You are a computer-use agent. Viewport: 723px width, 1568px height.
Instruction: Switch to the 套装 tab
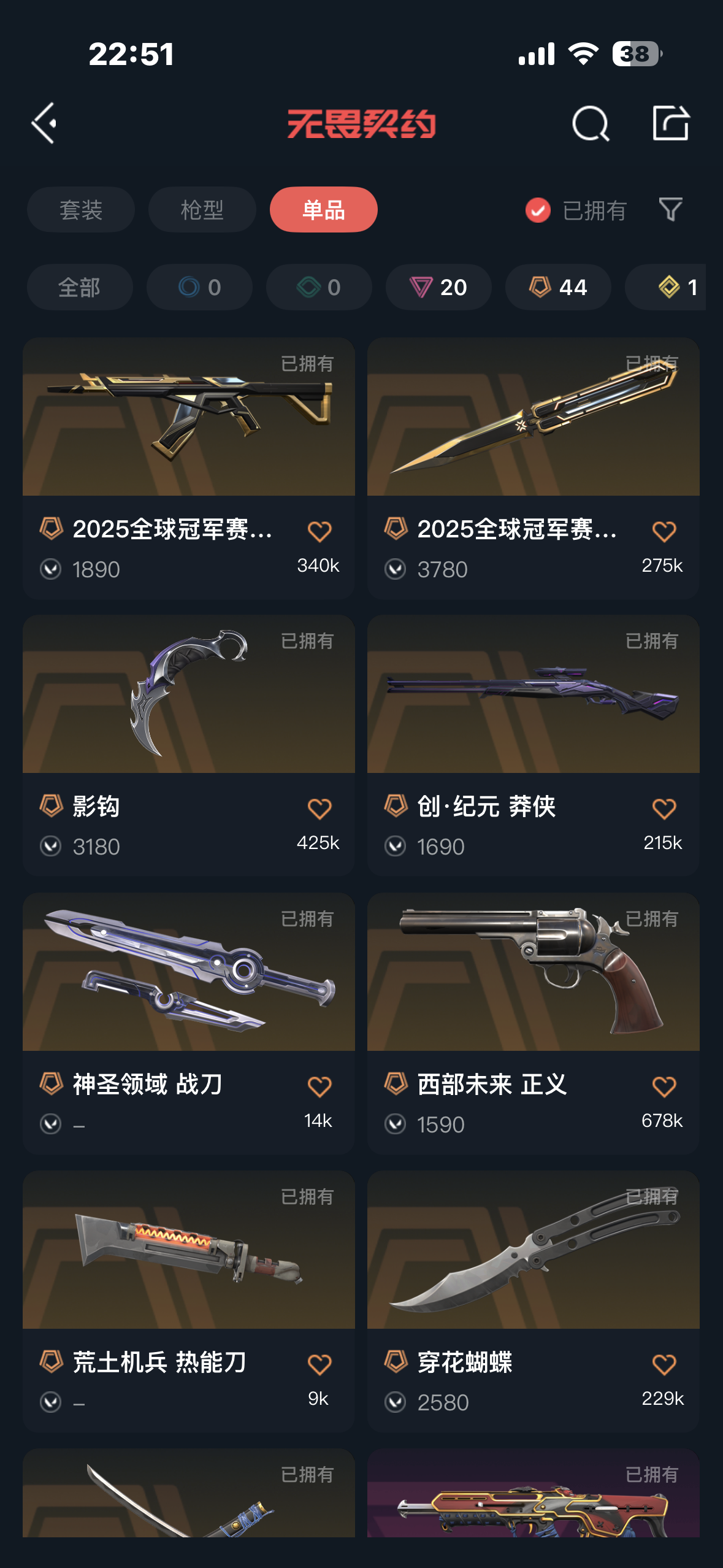(x=80, y=210)
